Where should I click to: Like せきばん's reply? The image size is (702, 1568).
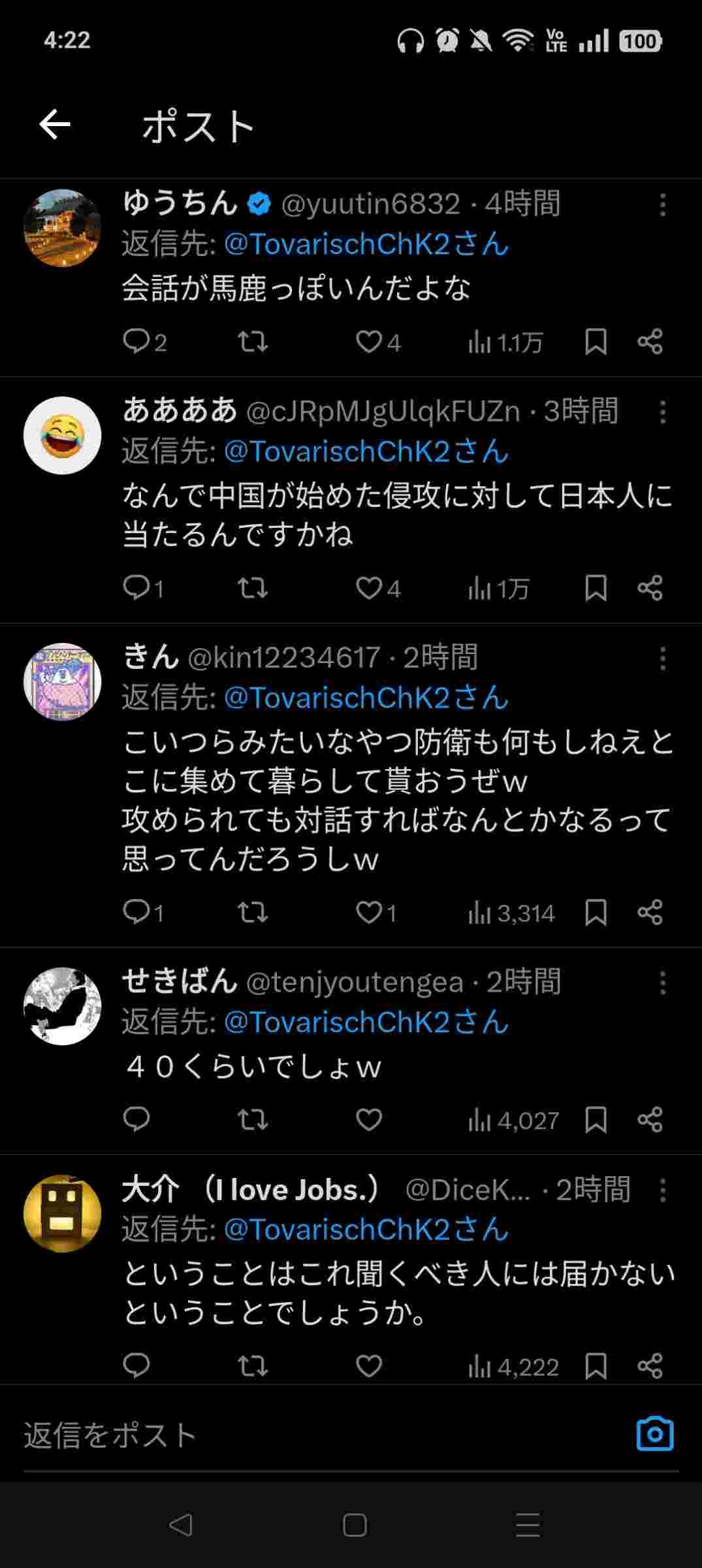369,1120
